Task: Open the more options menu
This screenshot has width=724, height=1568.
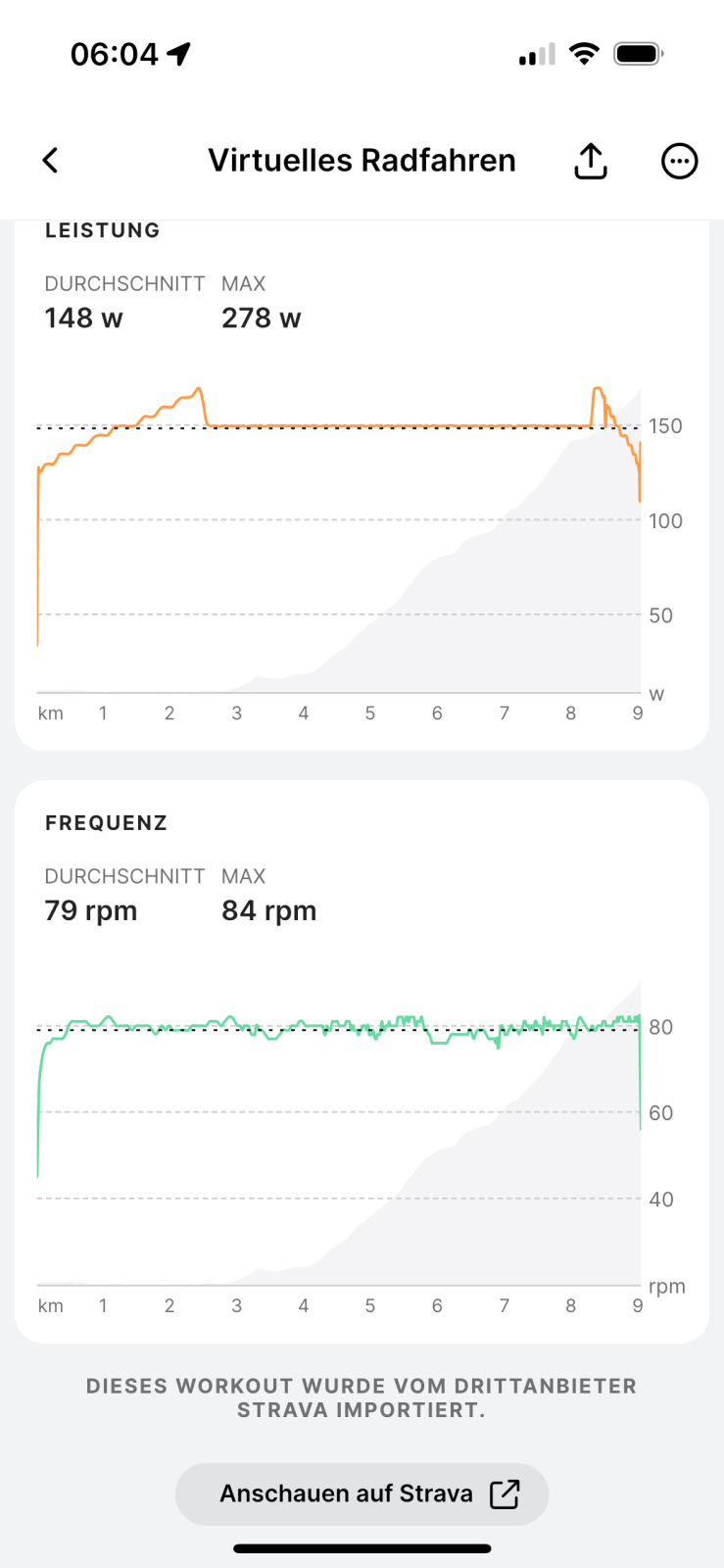Action: coord(679,161)
